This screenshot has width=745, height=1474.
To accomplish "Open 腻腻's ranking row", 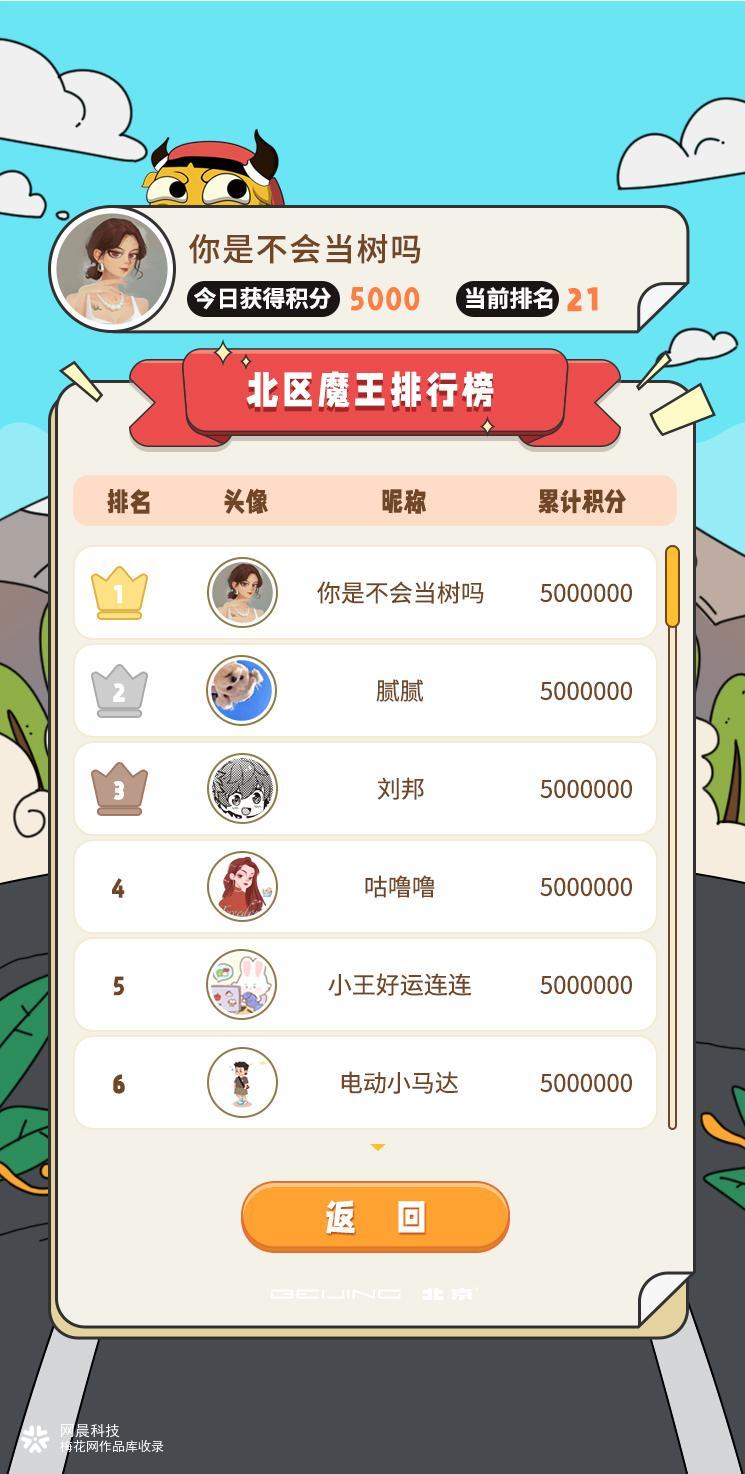I will pyautogui.click(x=365, y=691).
